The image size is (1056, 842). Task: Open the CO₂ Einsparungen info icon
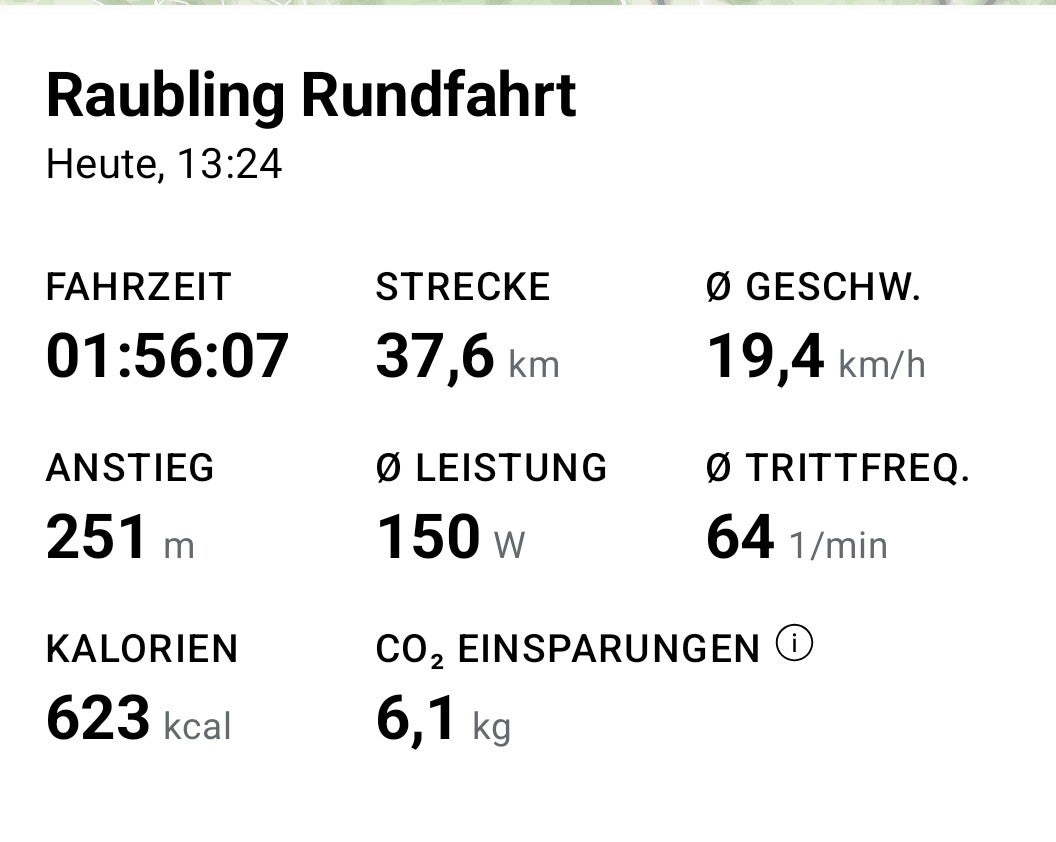tap(795, 645)
